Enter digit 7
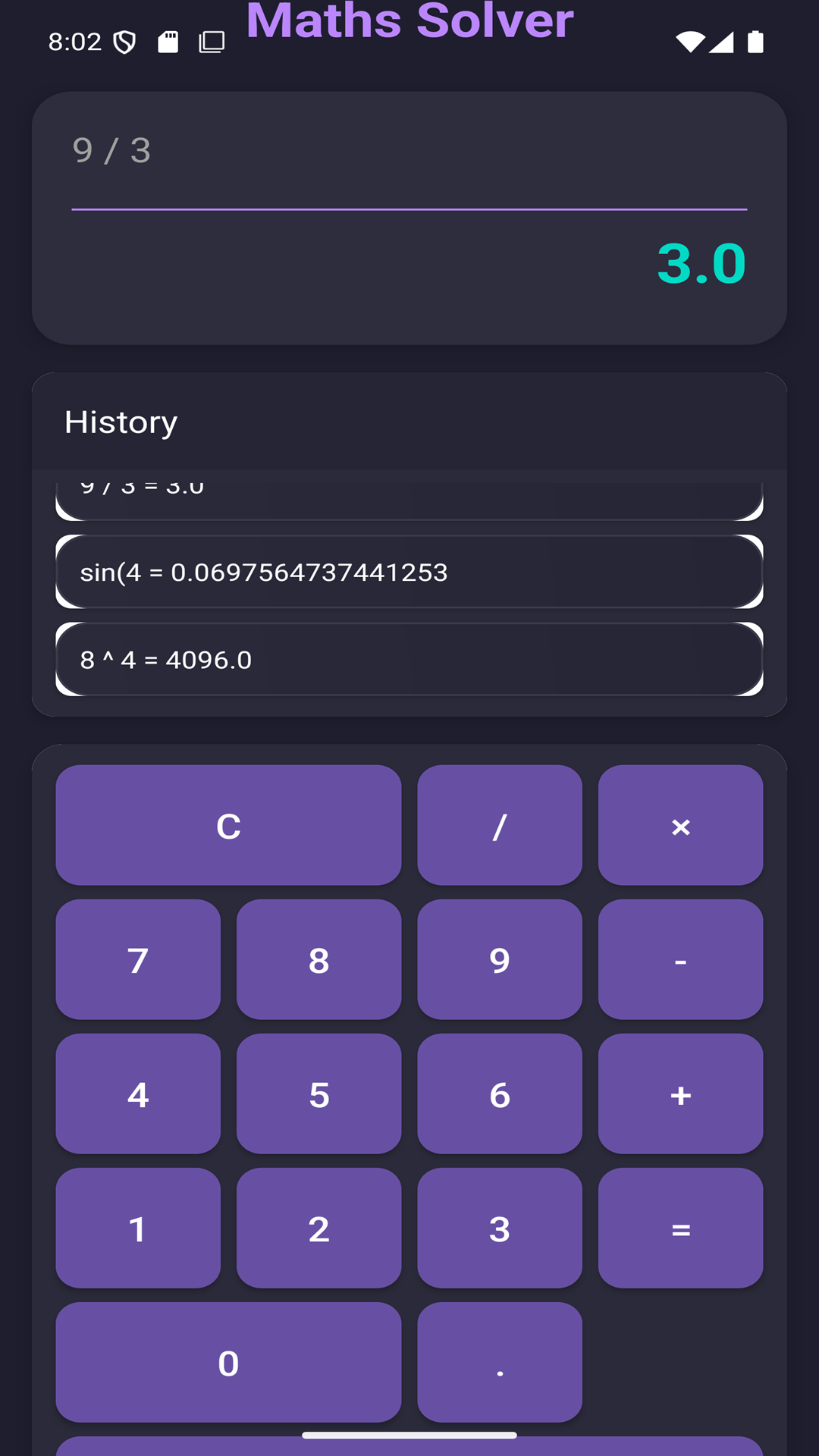This screenshot has width=819, height=1456. 138,959
